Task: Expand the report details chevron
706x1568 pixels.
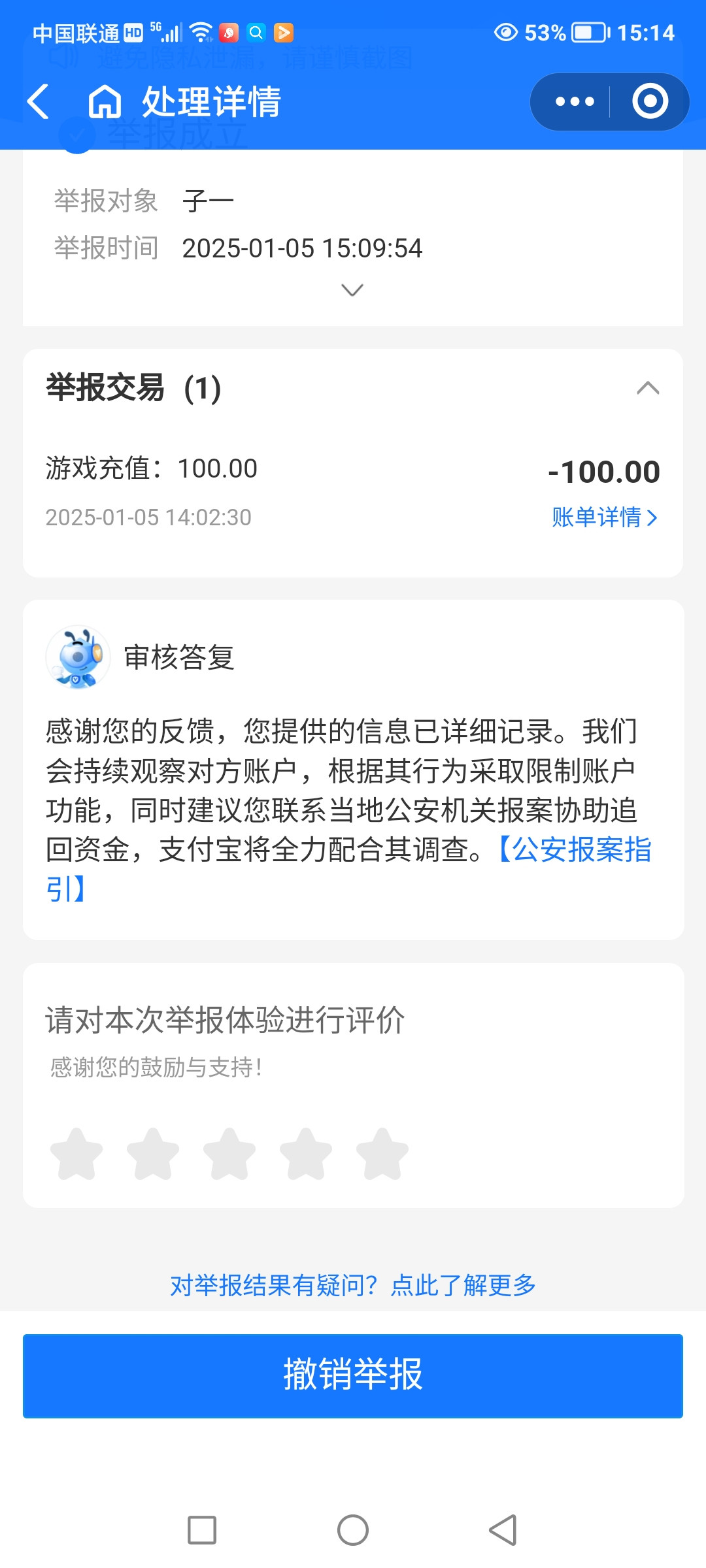Action: click(x=352, y=290)
